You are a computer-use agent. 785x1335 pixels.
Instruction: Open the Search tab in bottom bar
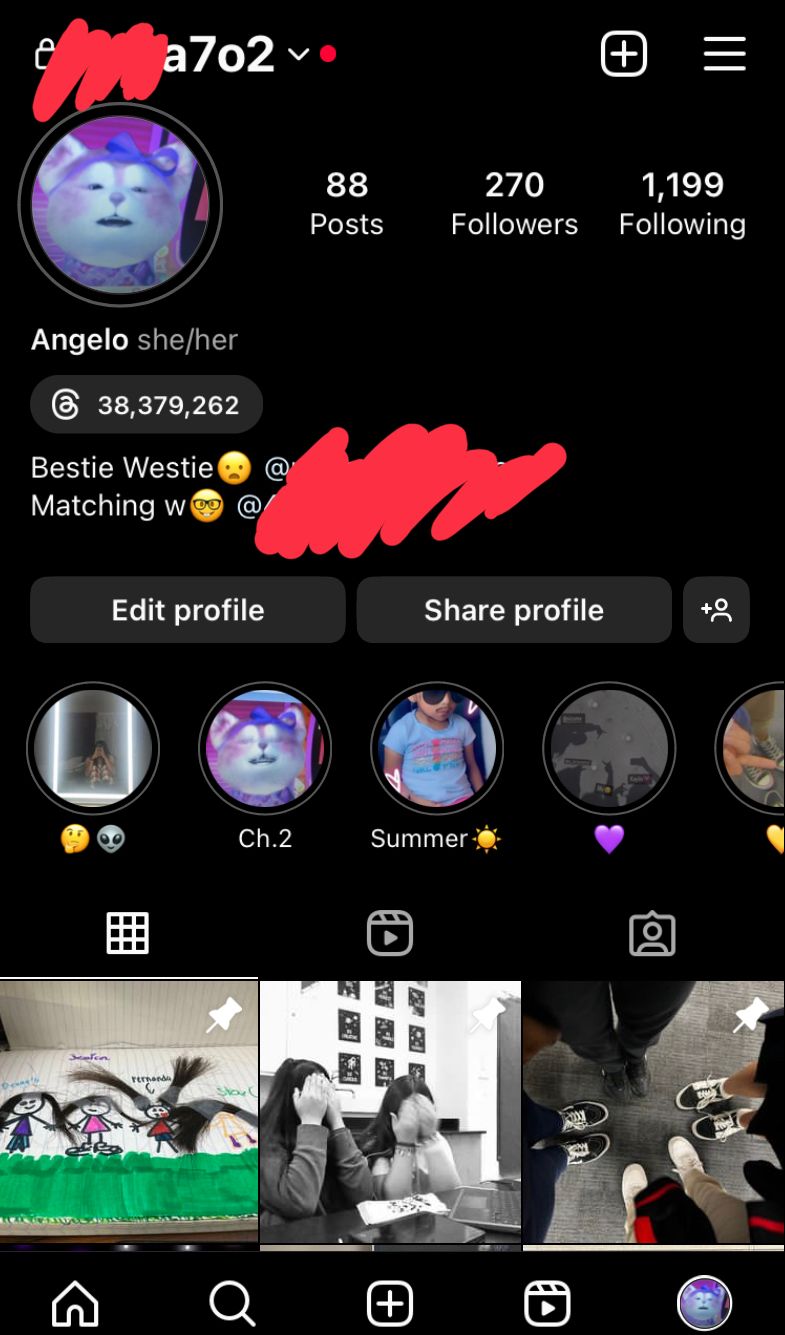pyautogui.click(x=232, y=1304)
